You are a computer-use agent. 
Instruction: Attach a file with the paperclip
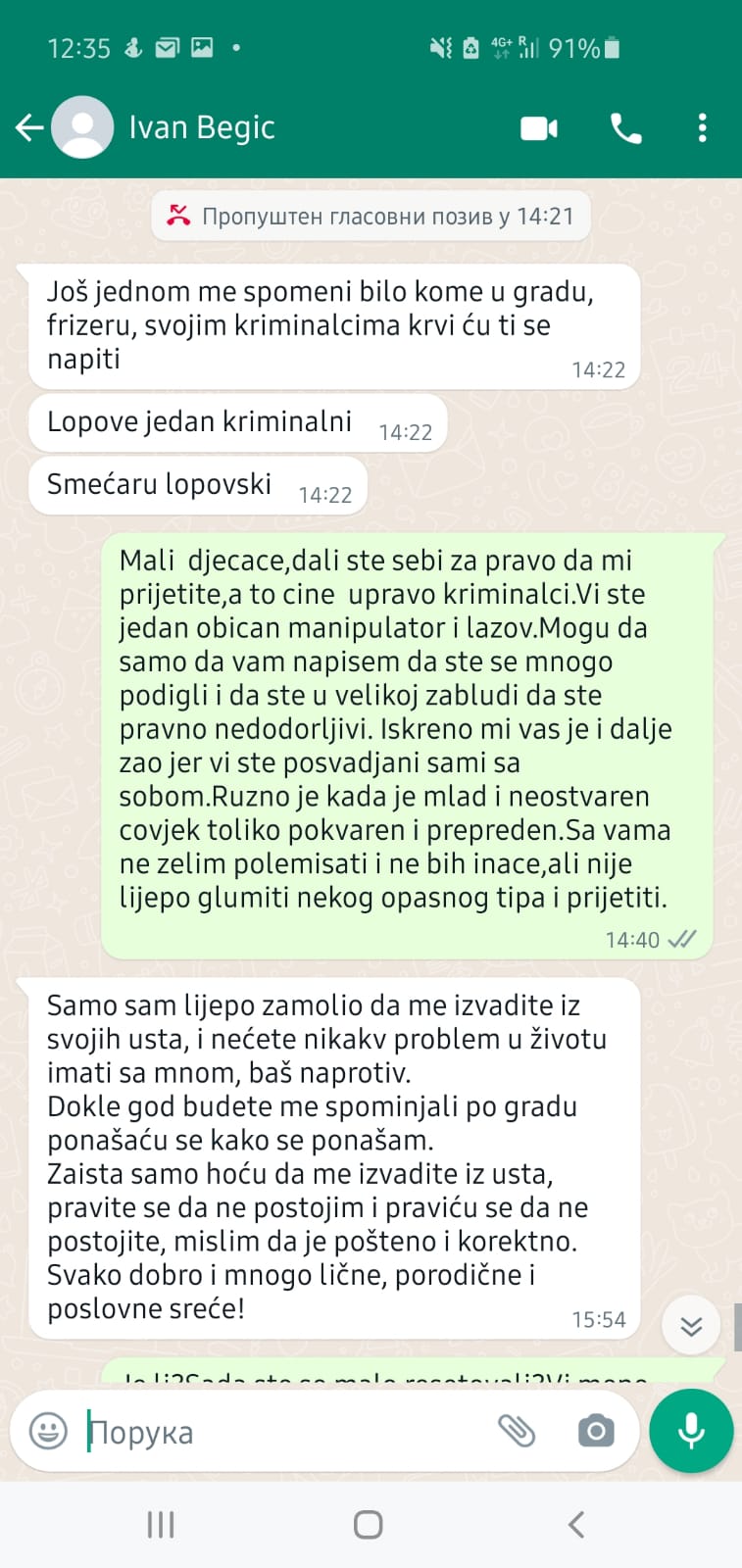tap(517, 1431)
